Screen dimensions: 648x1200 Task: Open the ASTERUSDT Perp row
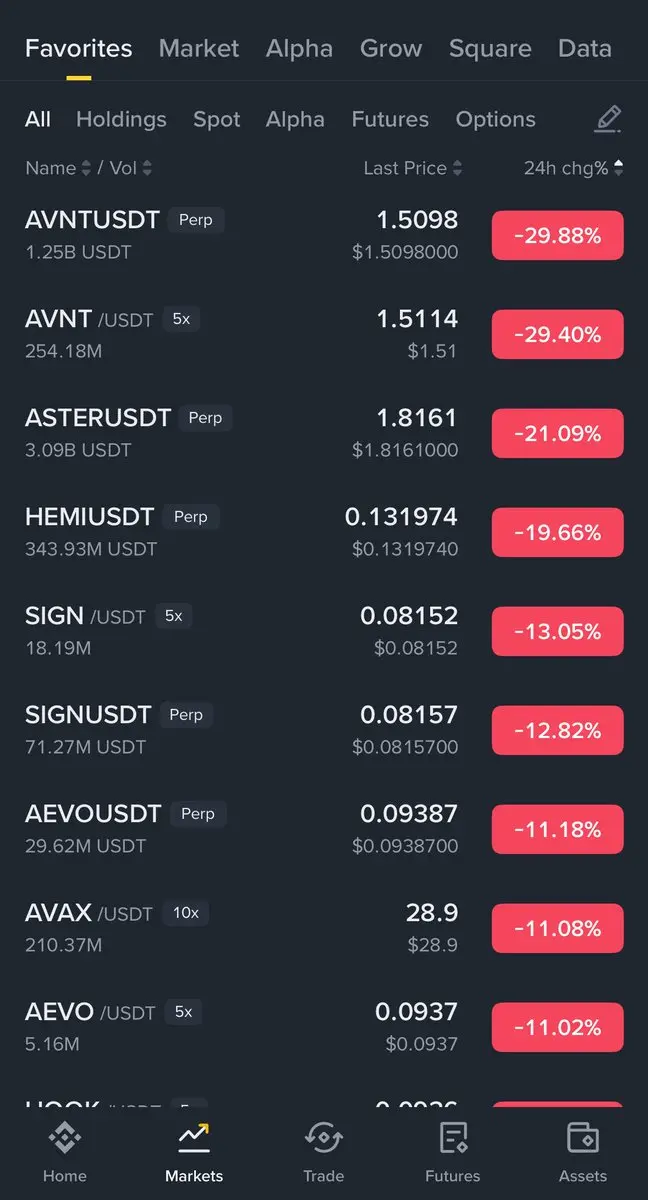coord(324,433)
